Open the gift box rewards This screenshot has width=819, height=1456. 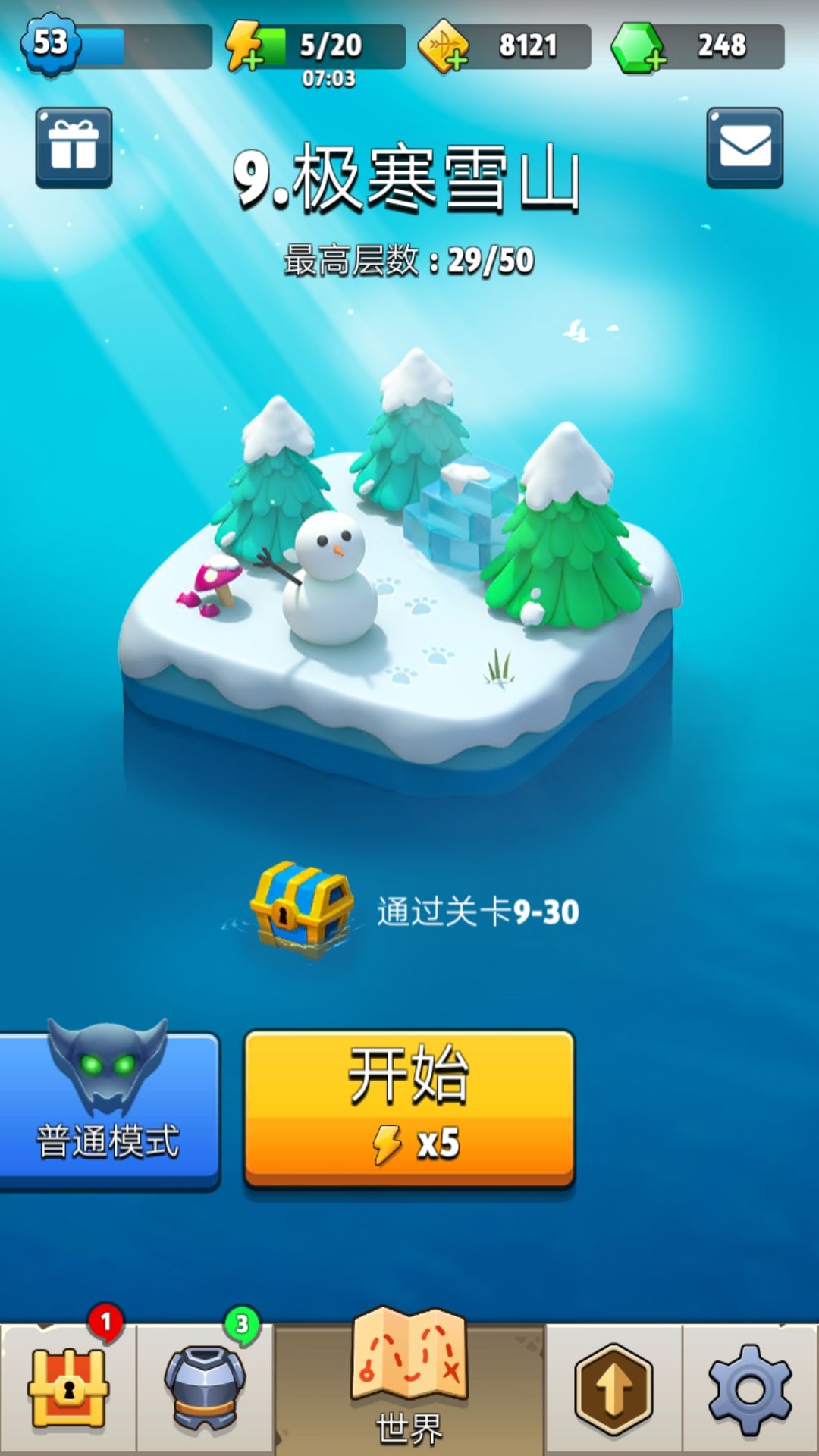(74, 147)
